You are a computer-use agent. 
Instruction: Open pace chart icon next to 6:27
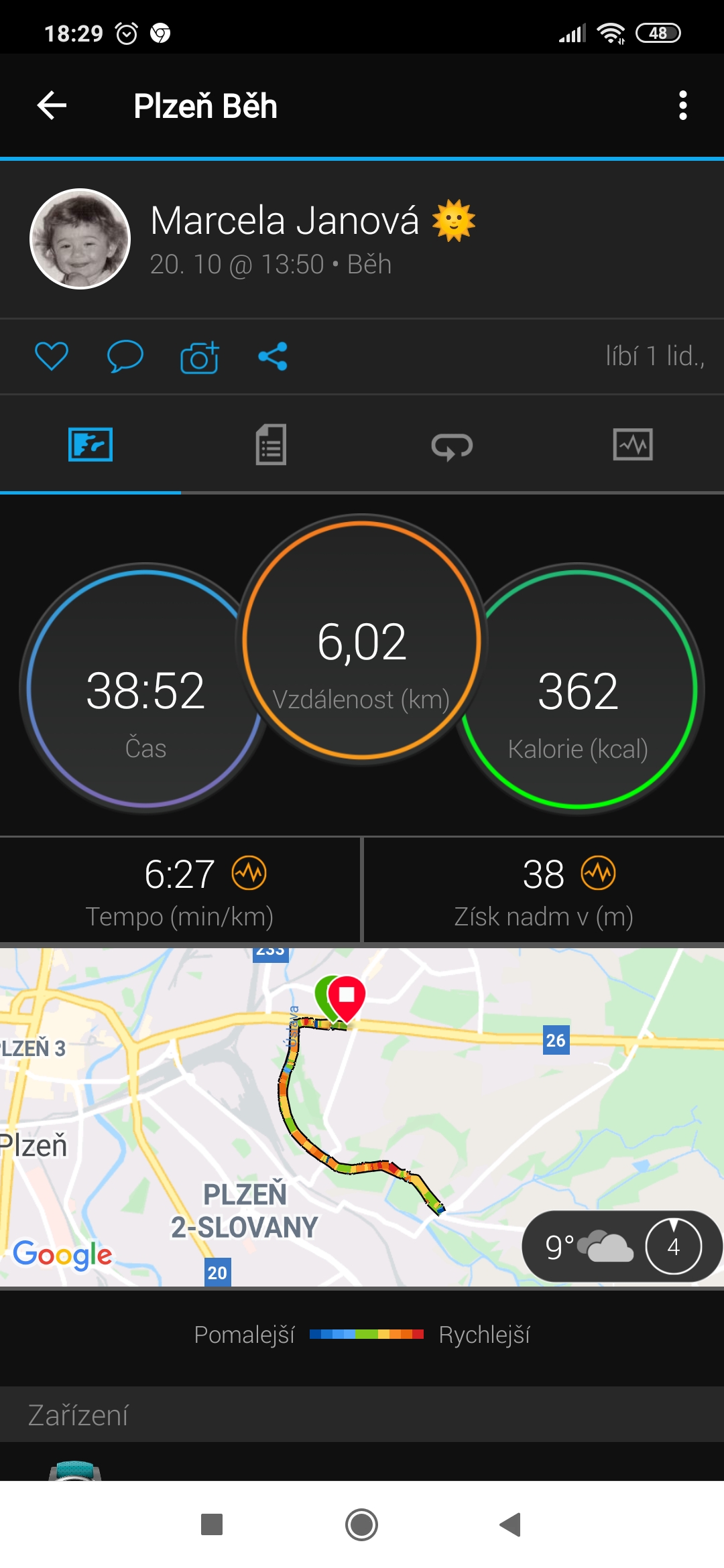(249, 873)
